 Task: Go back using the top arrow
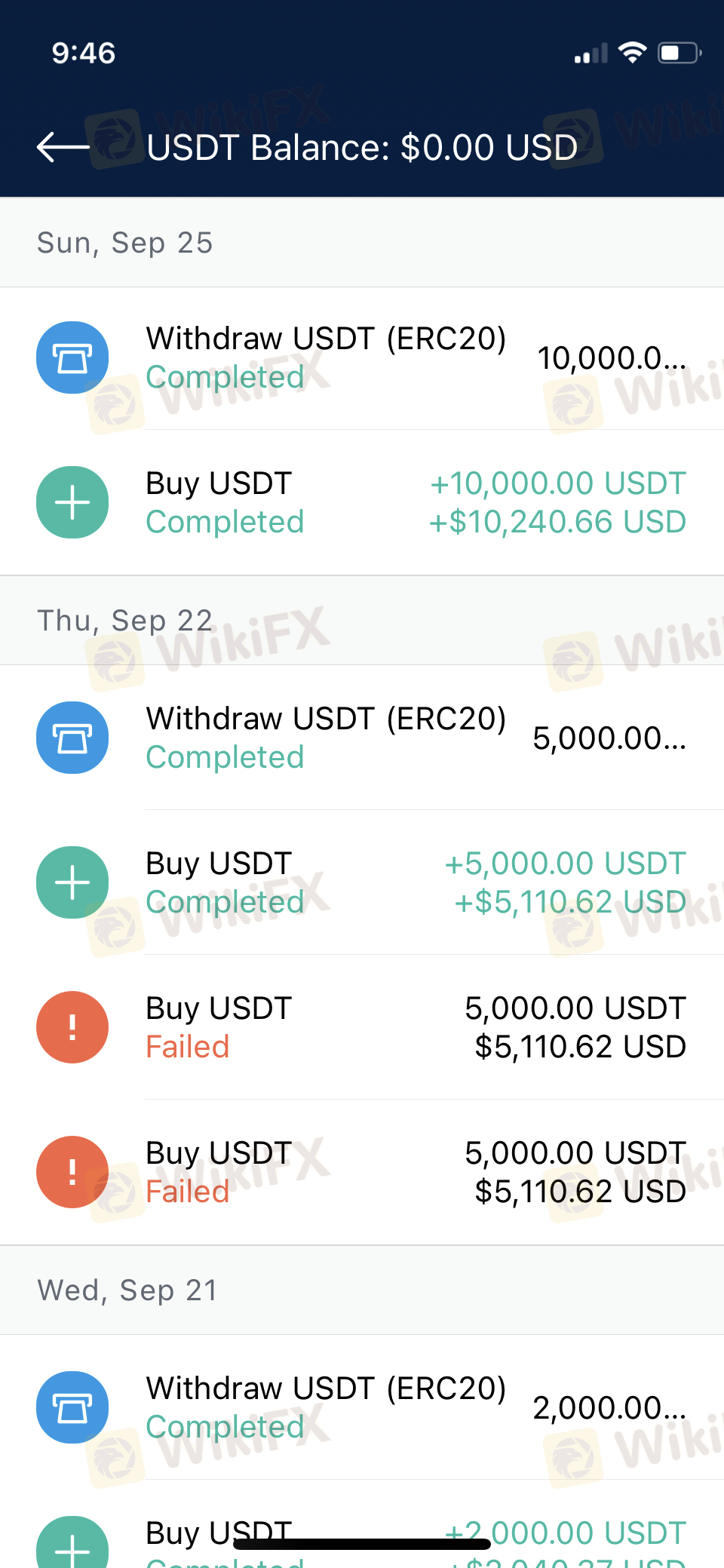tap(63, 147)
